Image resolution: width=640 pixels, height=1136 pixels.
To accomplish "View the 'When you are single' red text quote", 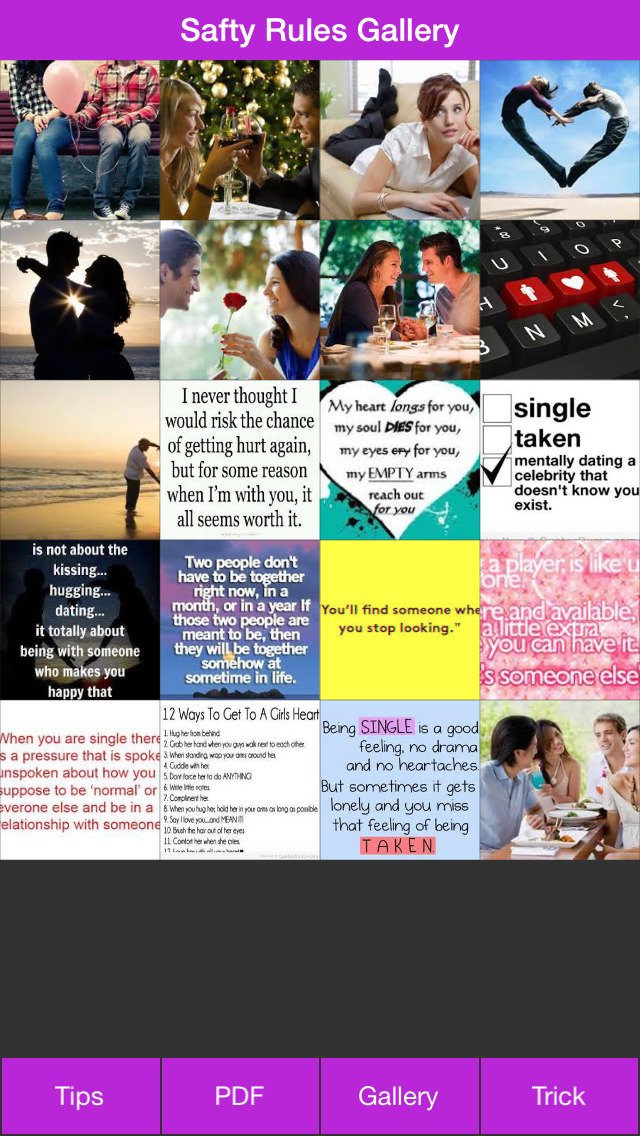I will [x=80, y=780].
